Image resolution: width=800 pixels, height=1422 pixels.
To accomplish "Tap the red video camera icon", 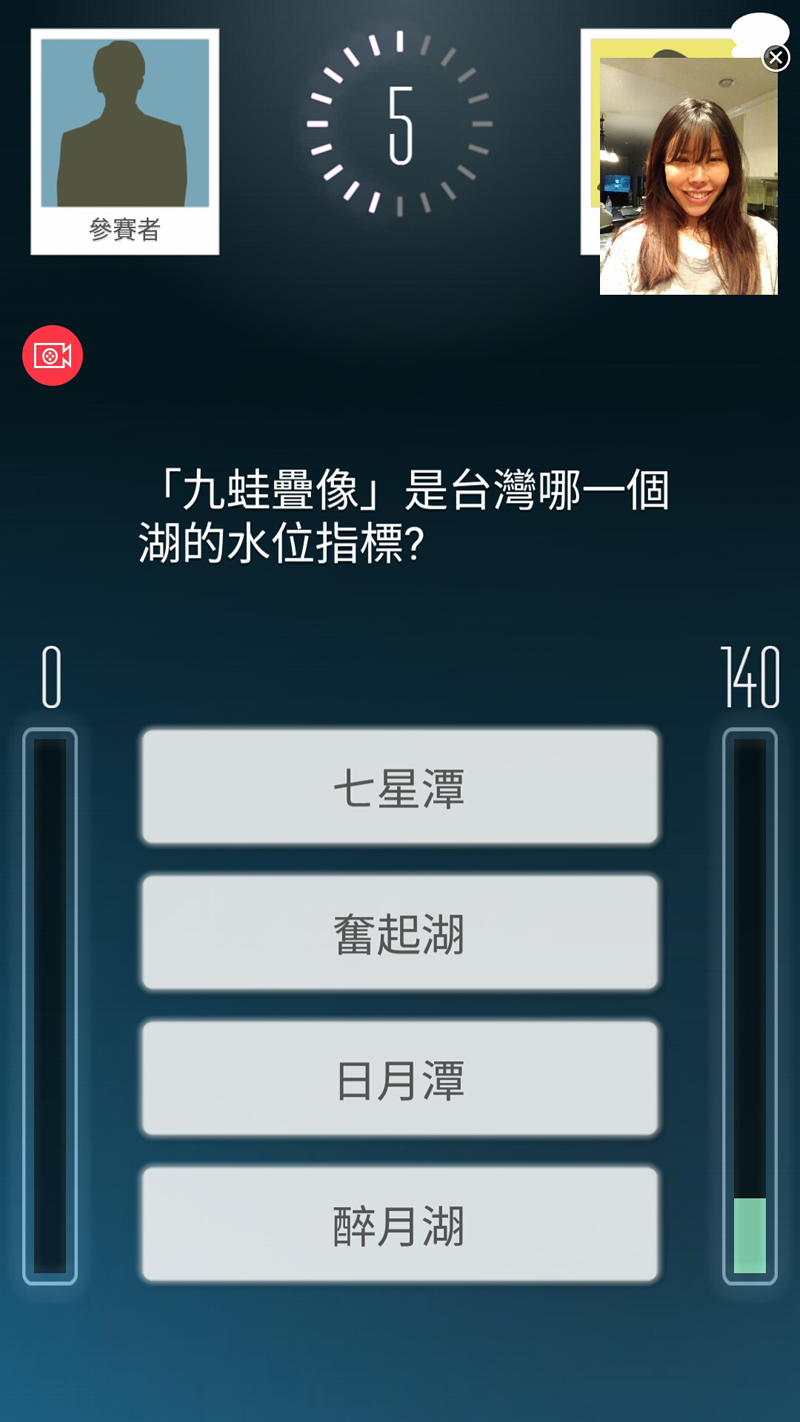I will (x=52, y=356).
